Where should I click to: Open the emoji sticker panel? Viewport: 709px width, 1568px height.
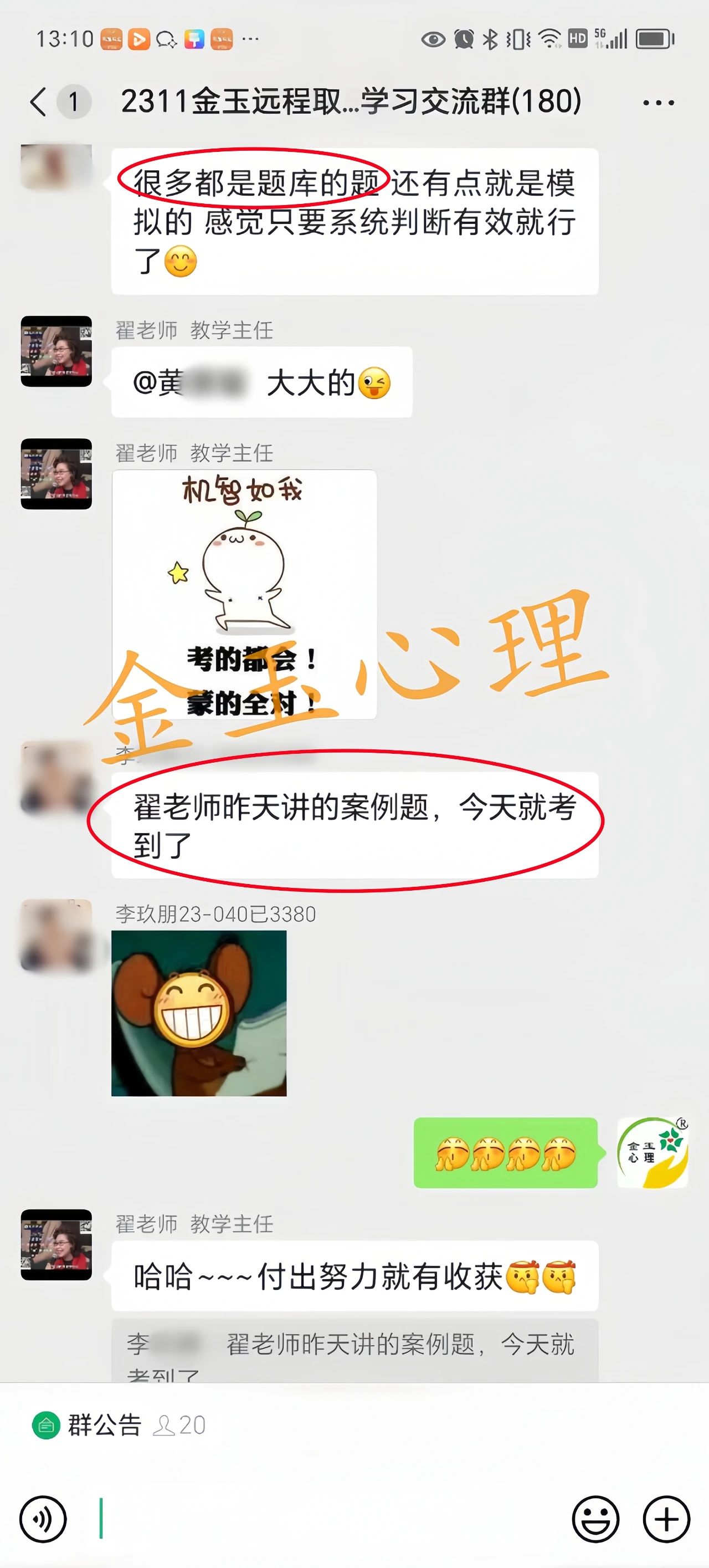(595, 1519)
